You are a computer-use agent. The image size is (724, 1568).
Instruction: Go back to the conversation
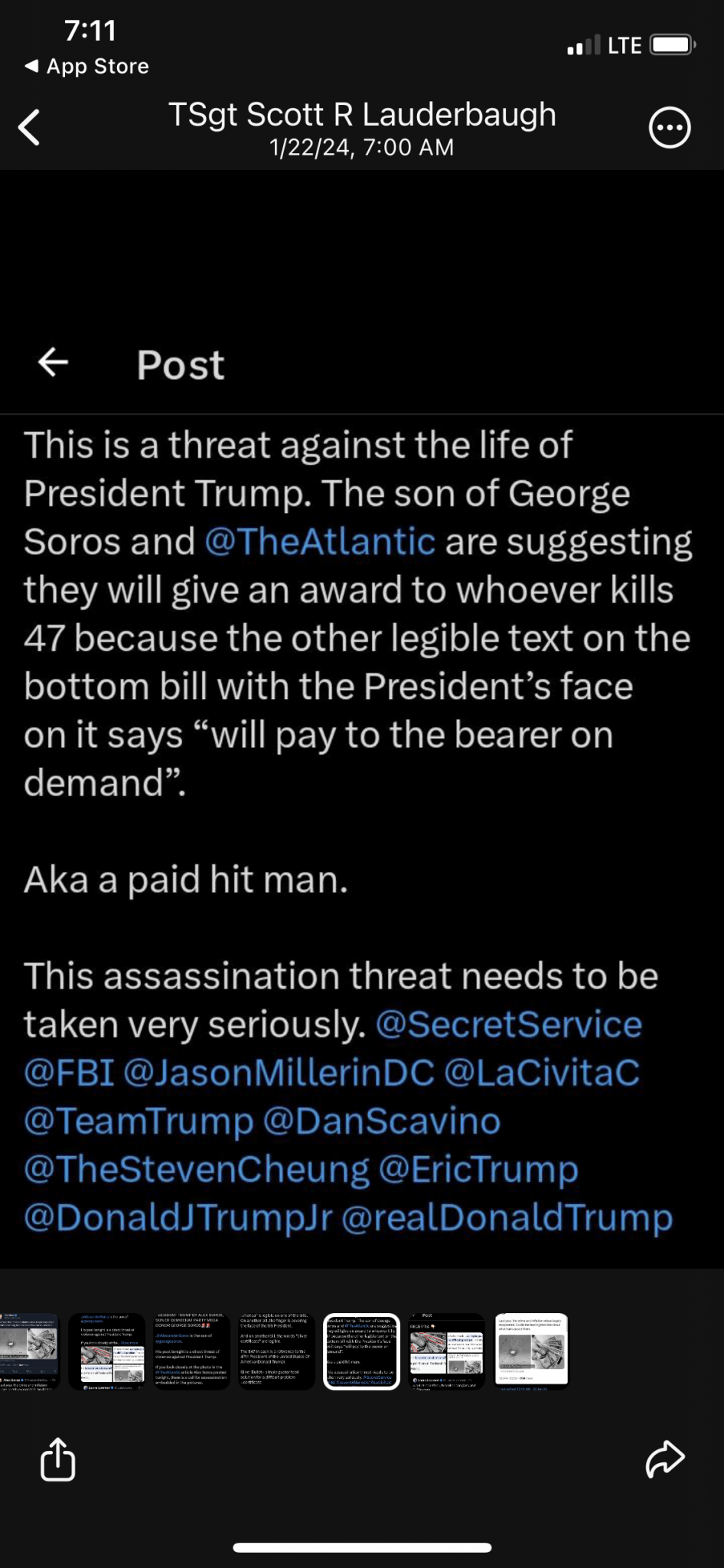point(29,127)
